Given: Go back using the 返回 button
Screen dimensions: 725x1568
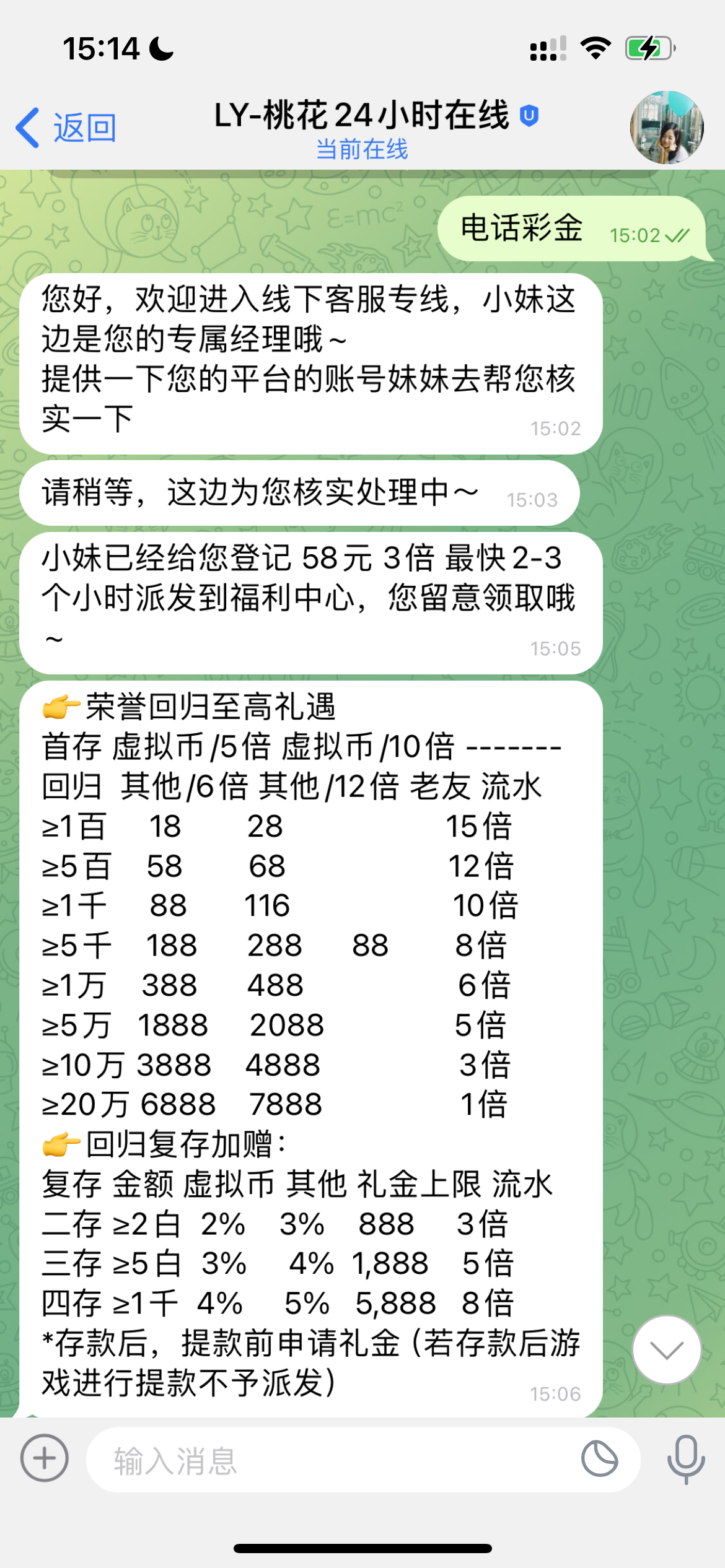Looking at the screenshot, I should (66, 128).
